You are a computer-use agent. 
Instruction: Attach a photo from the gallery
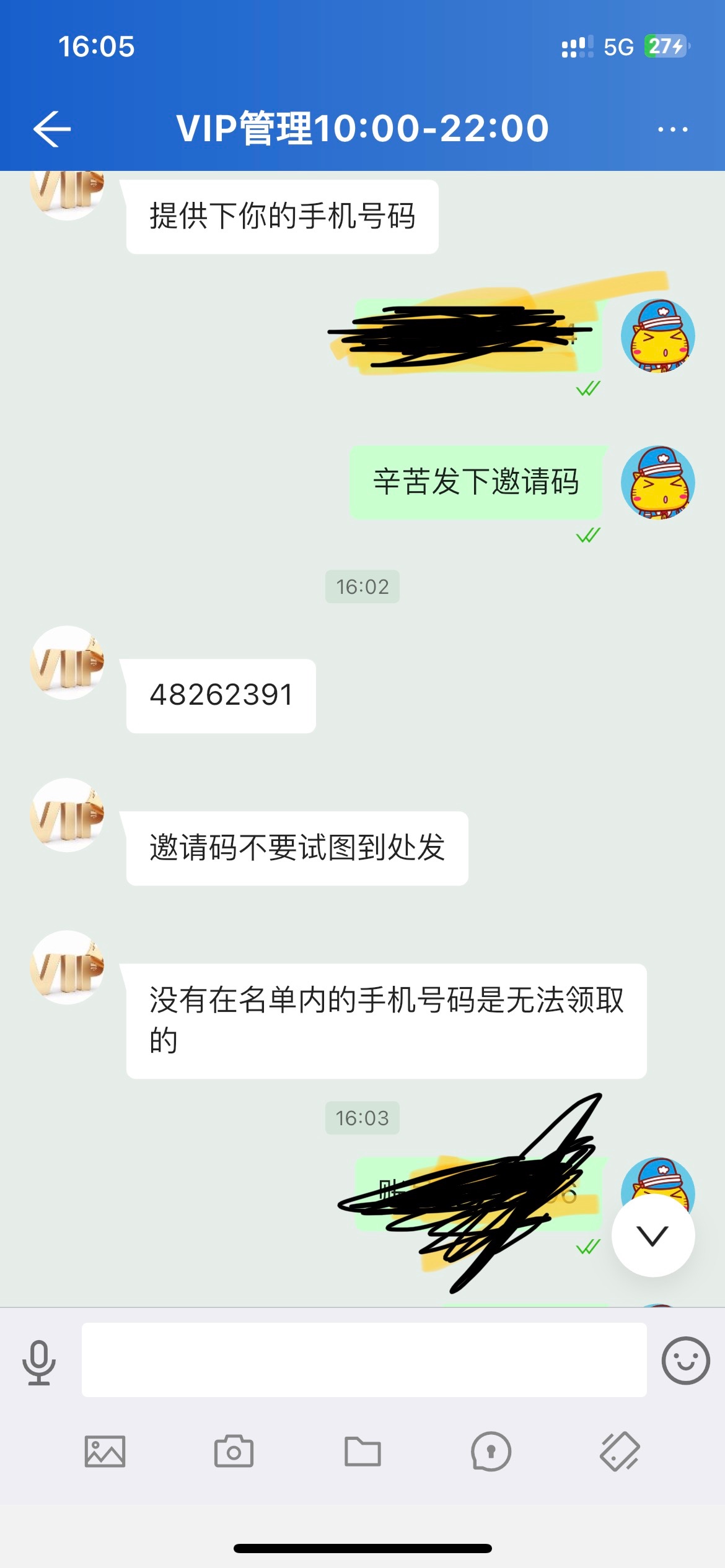coord(105,1452)
